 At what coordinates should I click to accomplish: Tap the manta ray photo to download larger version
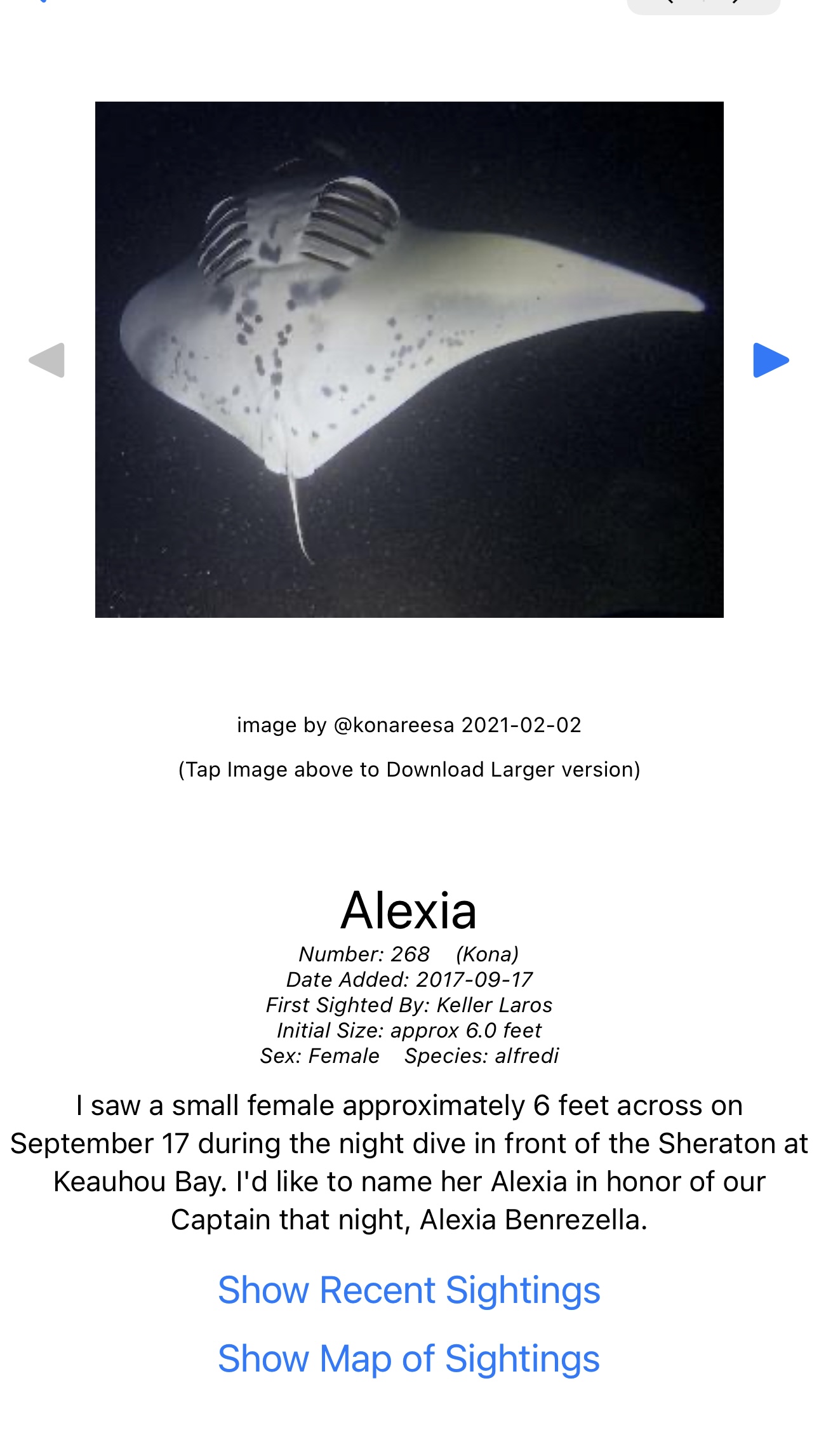coord(409,359)
